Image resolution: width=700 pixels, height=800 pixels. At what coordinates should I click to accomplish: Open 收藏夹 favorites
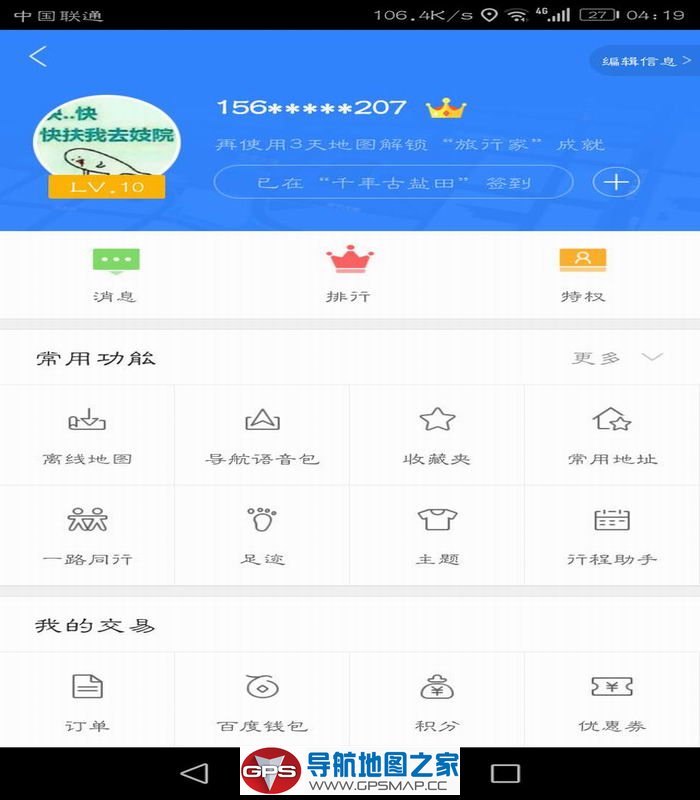coord(437,436)
